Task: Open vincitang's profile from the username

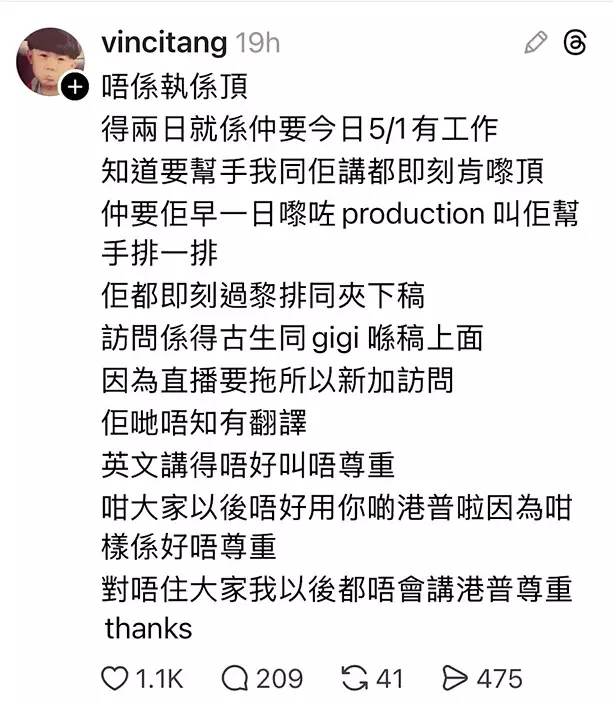Action: pos(165,43)
